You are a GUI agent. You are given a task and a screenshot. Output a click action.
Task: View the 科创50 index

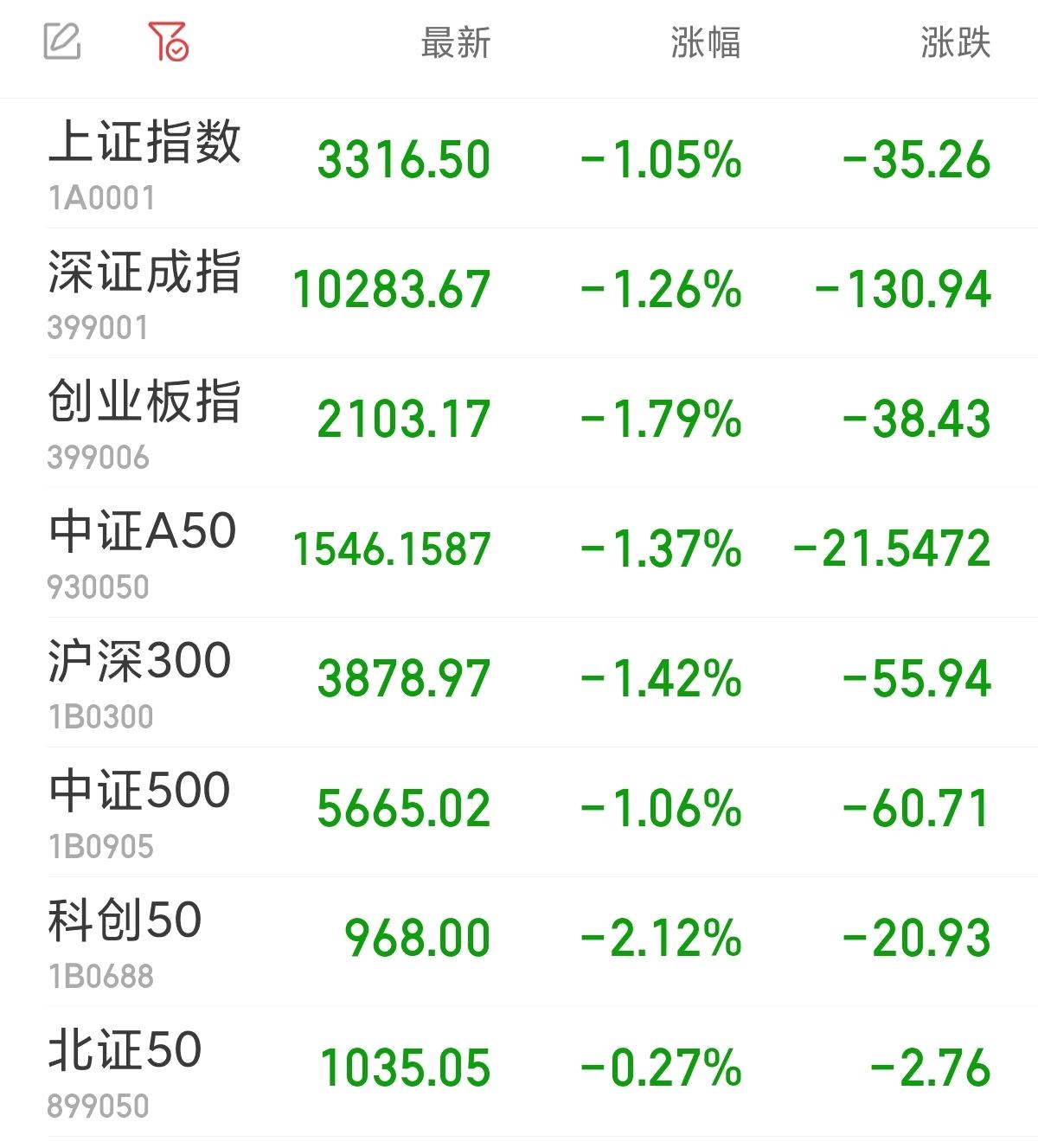point(125,940)
